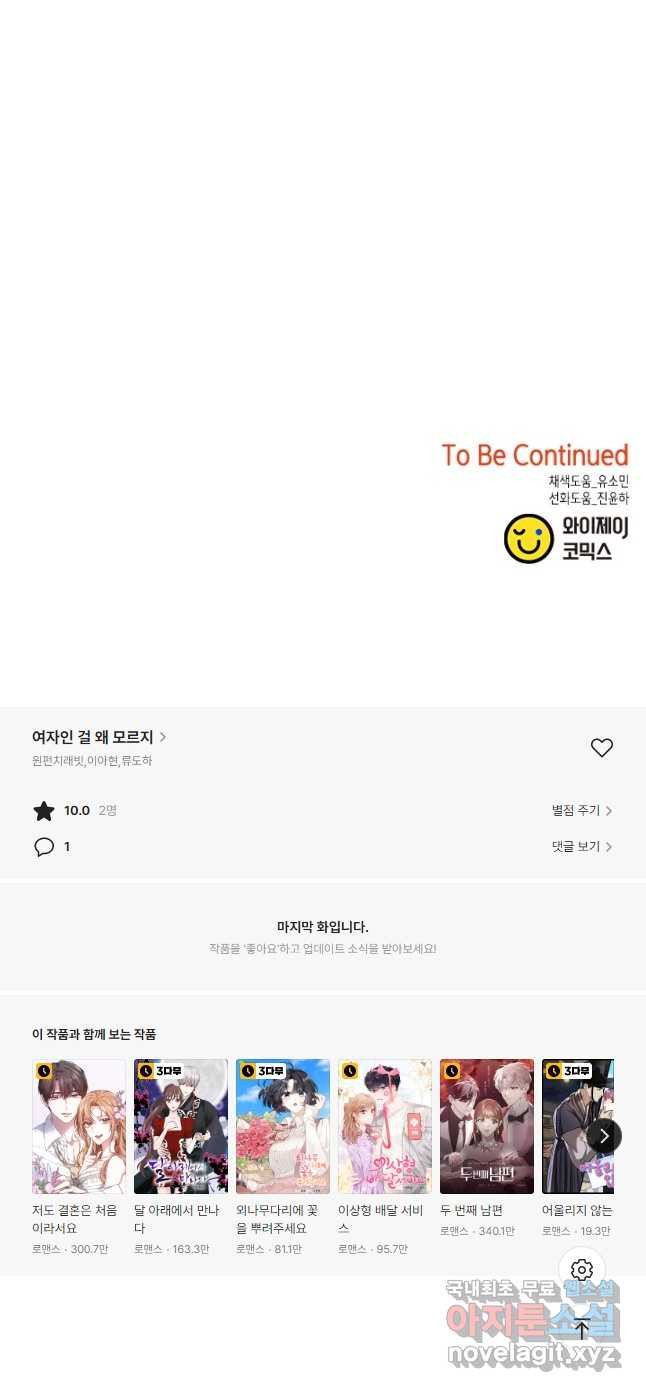Screen dimensions: 646x1392
Task: Open the 달 아래에서 만나다 card
Action: (181, 1157)
